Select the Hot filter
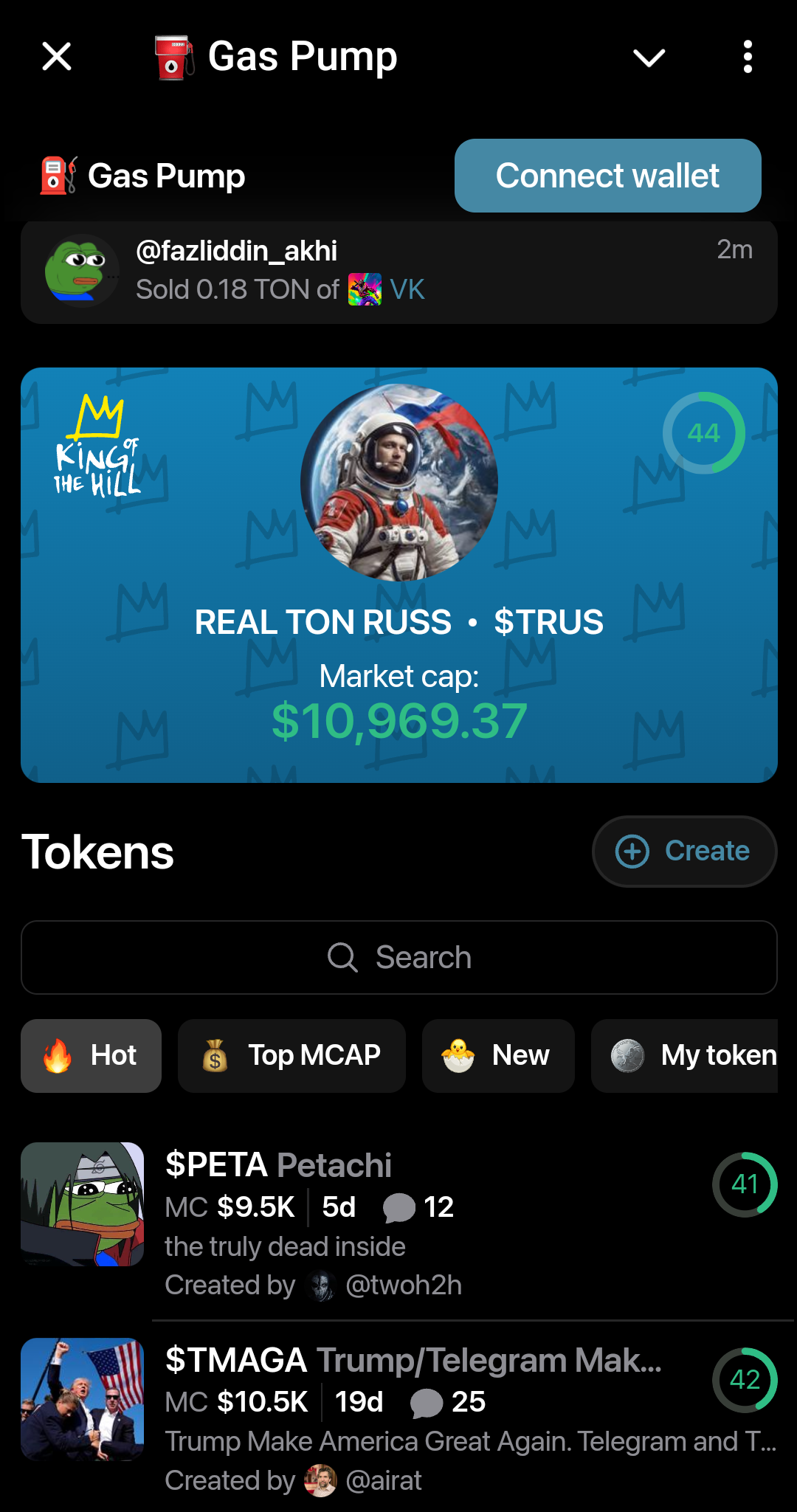This screenshot has width=797, height=1512. pyautogui.click(x=92, y=1055)
